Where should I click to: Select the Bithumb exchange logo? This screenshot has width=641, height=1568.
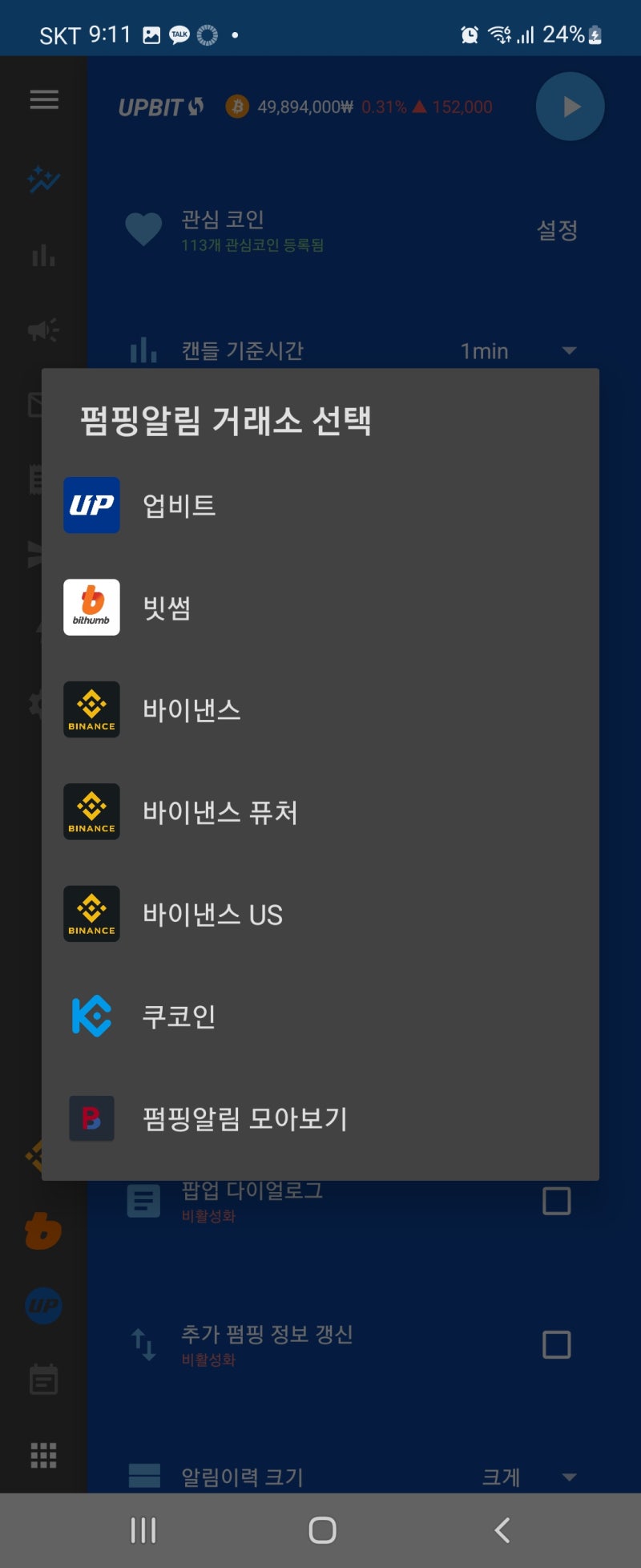pos(91,607)
